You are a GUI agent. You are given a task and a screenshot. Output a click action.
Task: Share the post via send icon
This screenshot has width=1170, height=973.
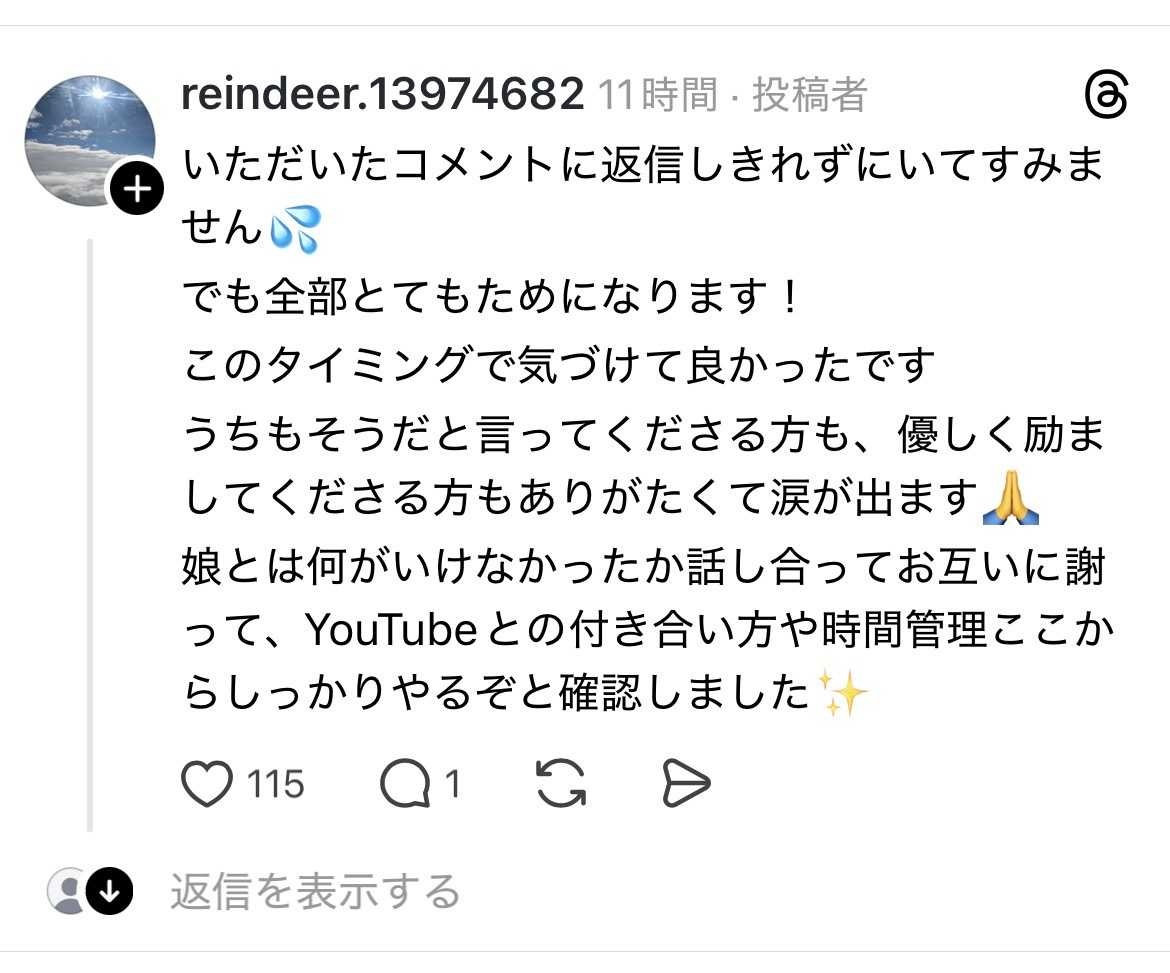pos(686,785)
